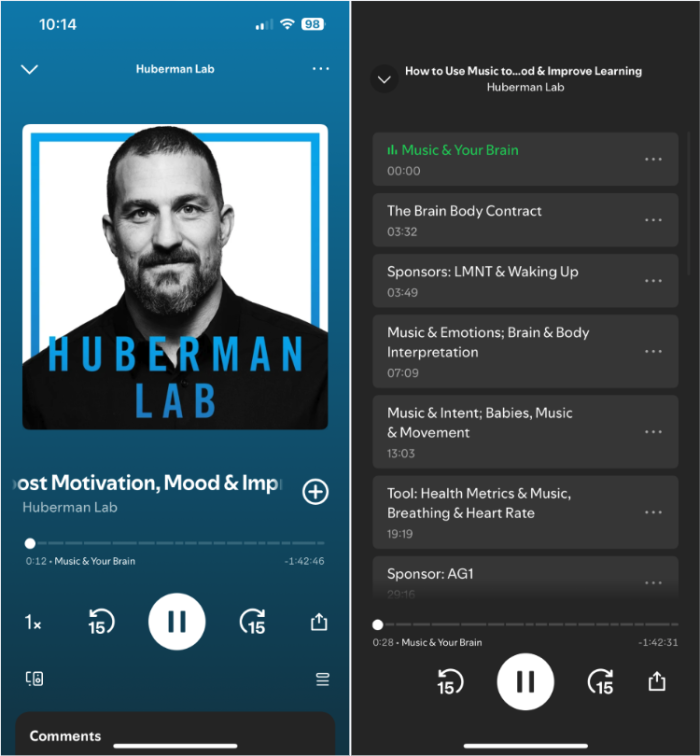This screenshot has width=700, height=756.
Task: Add the episode with the plus icon
Action: (x=315, y=491)
